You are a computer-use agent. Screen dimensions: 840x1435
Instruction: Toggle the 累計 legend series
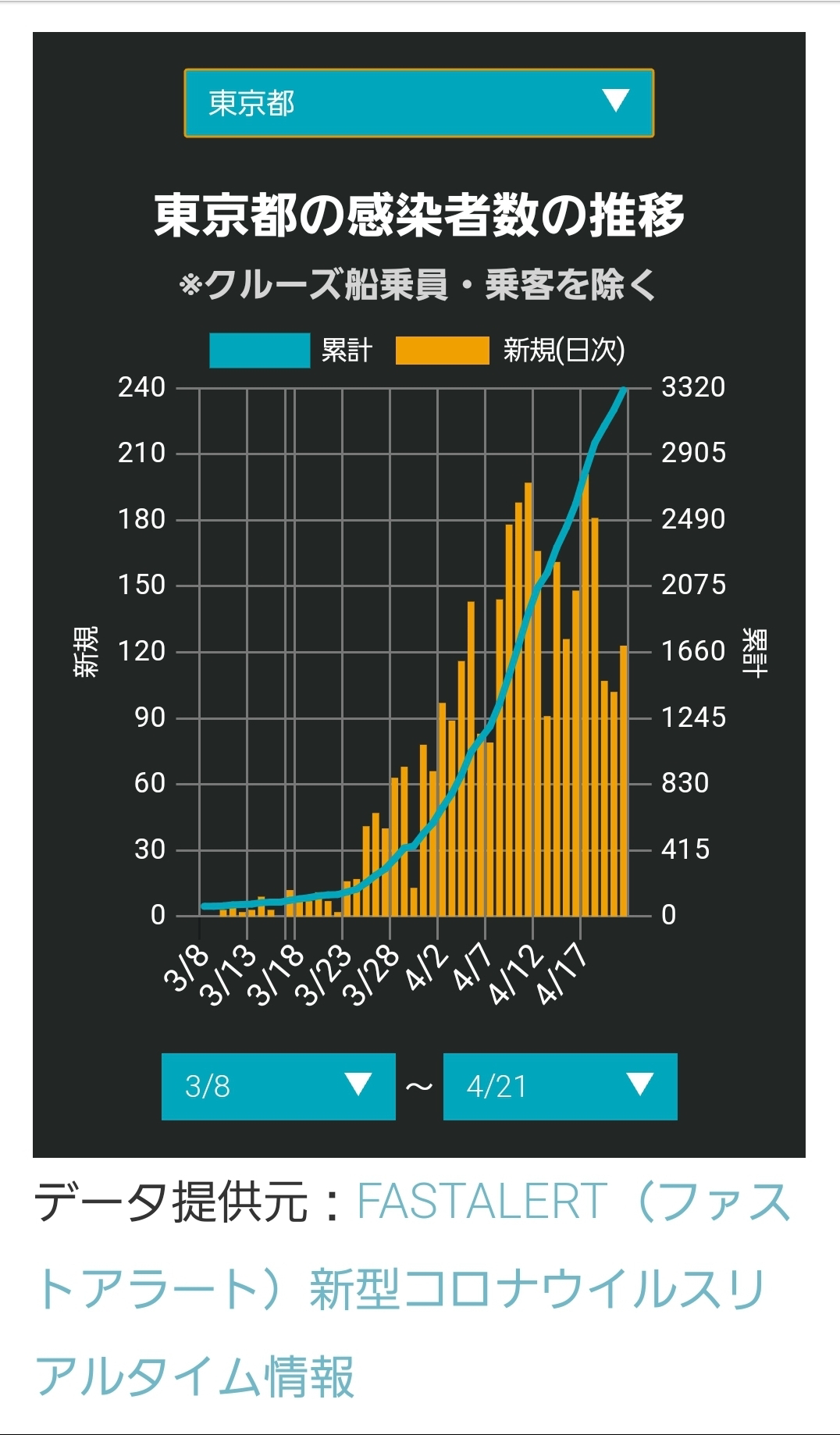pyautogui.click(x=290, y=351)
